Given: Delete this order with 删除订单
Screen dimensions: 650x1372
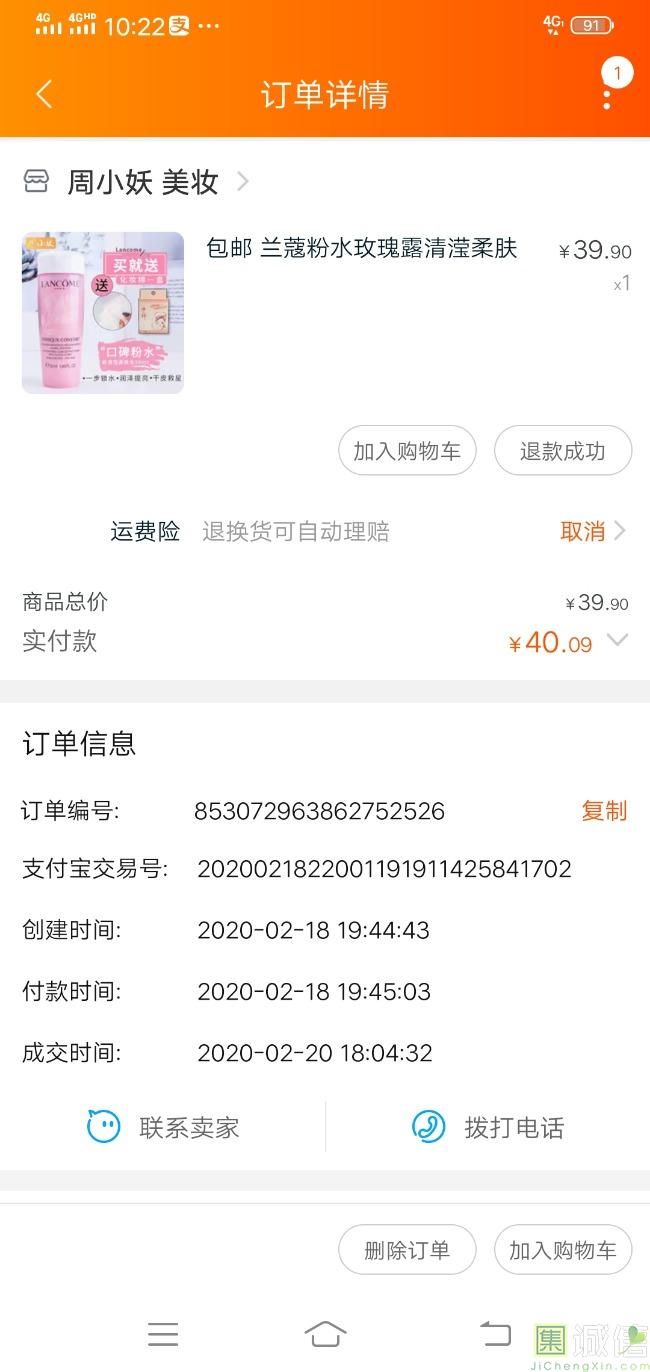Looking at the screenshot, I should click(x=407, y=1250).
